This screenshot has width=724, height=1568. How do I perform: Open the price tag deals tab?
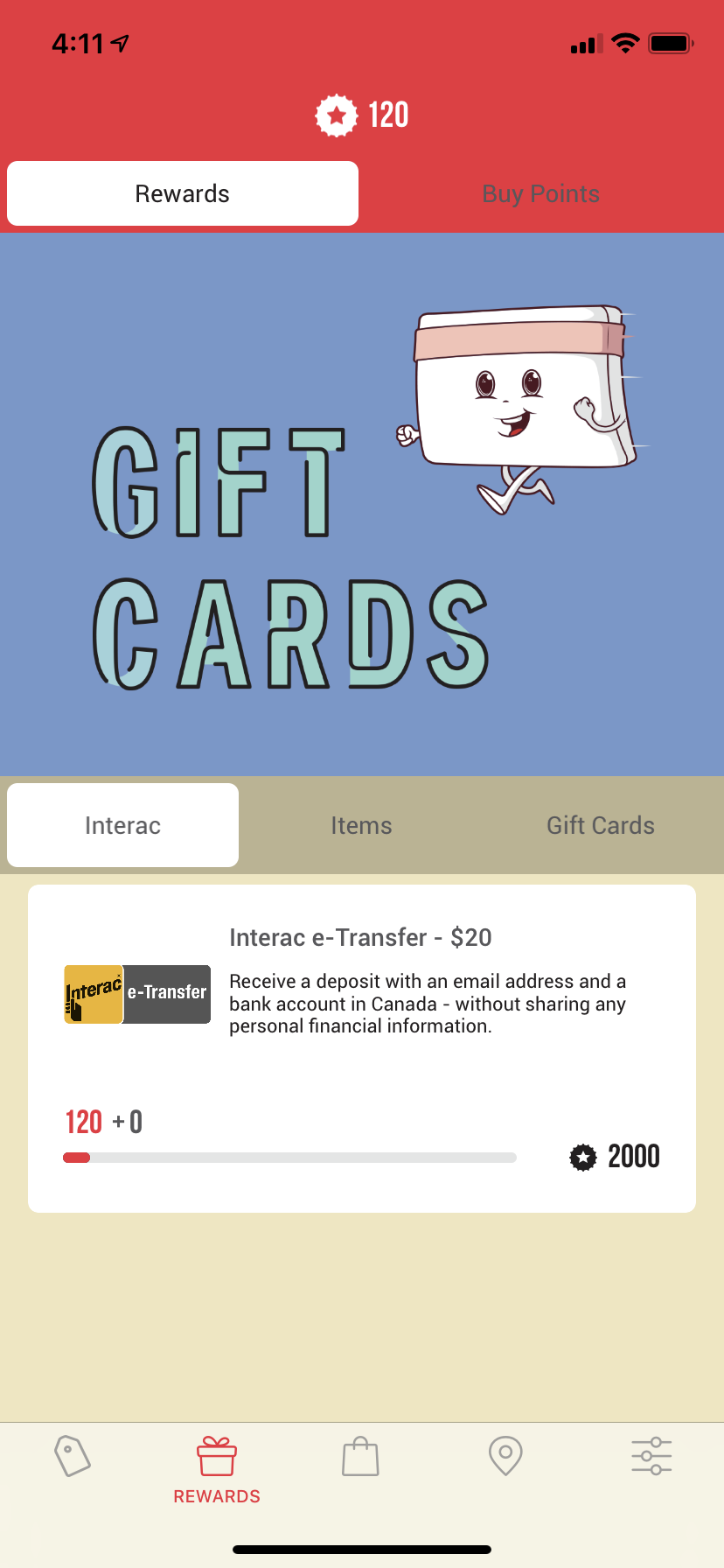coord(73,1456)
